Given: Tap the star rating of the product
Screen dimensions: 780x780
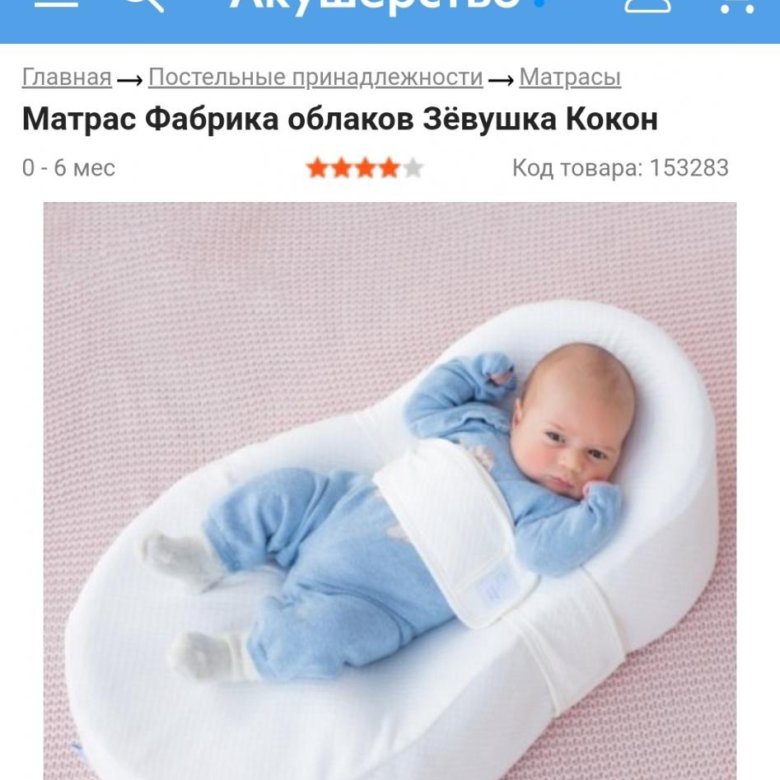Looking at the screenshot, I should [x=365, y=168].
